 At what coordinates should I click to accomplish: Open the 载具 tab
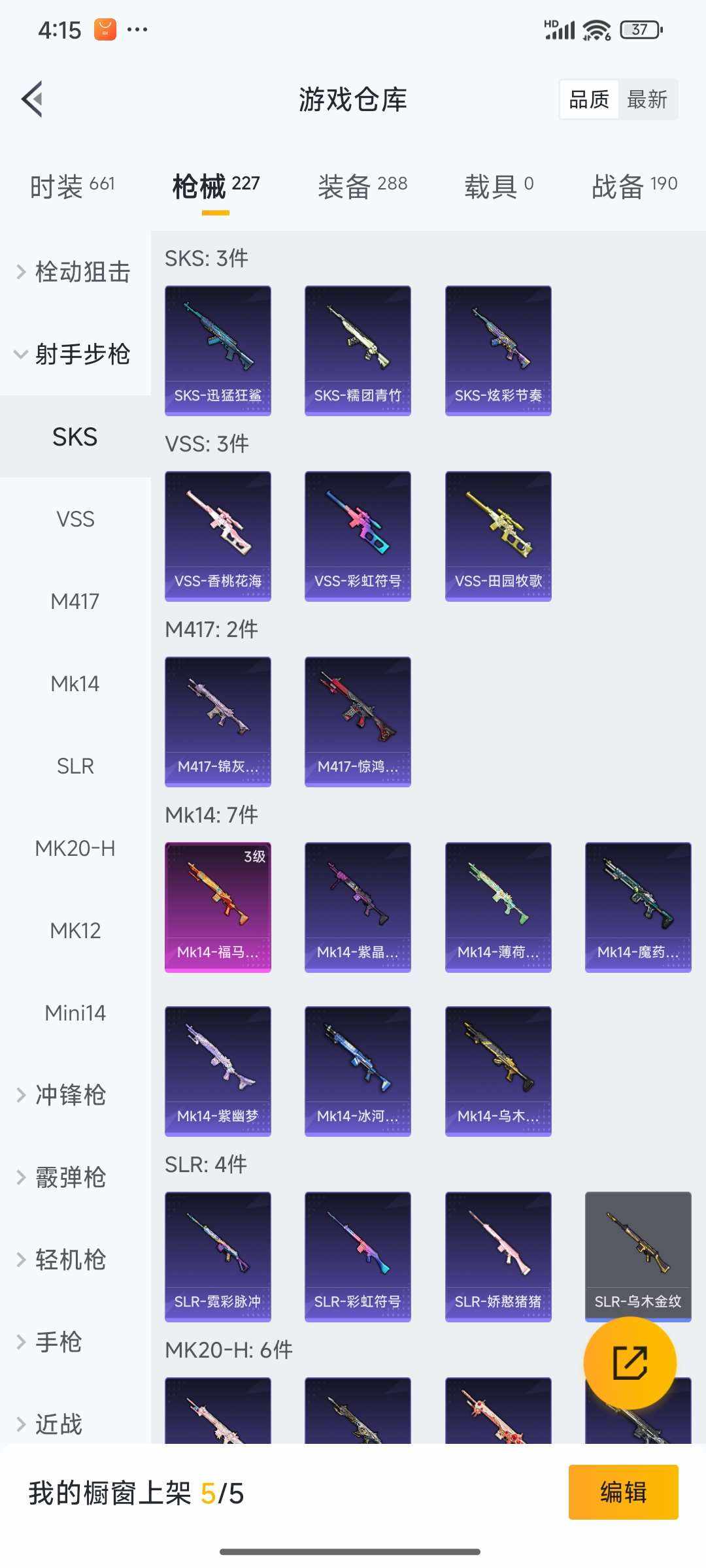coord(499,186)
